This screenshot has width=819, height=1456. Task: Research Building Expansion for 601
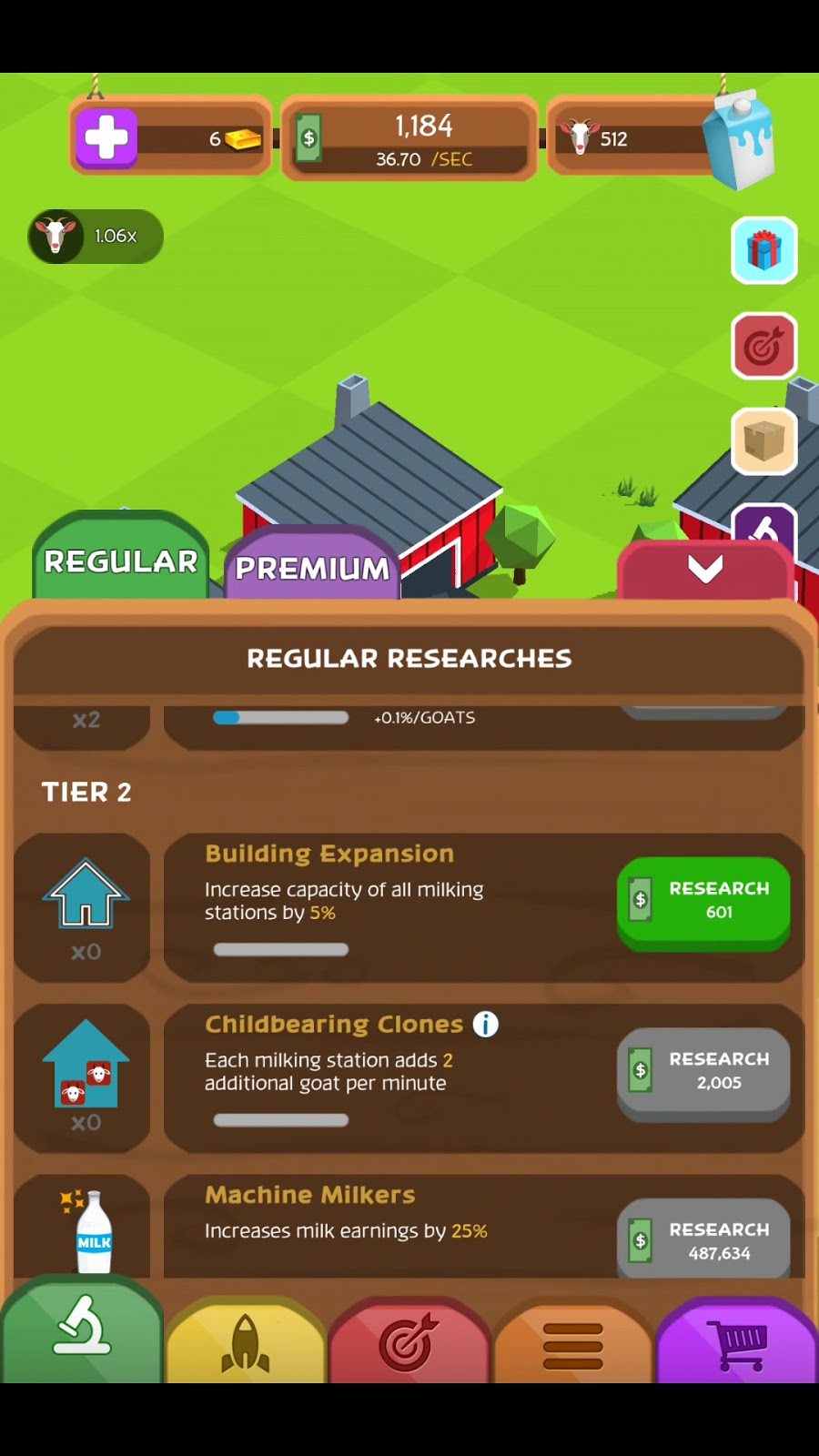703,901
